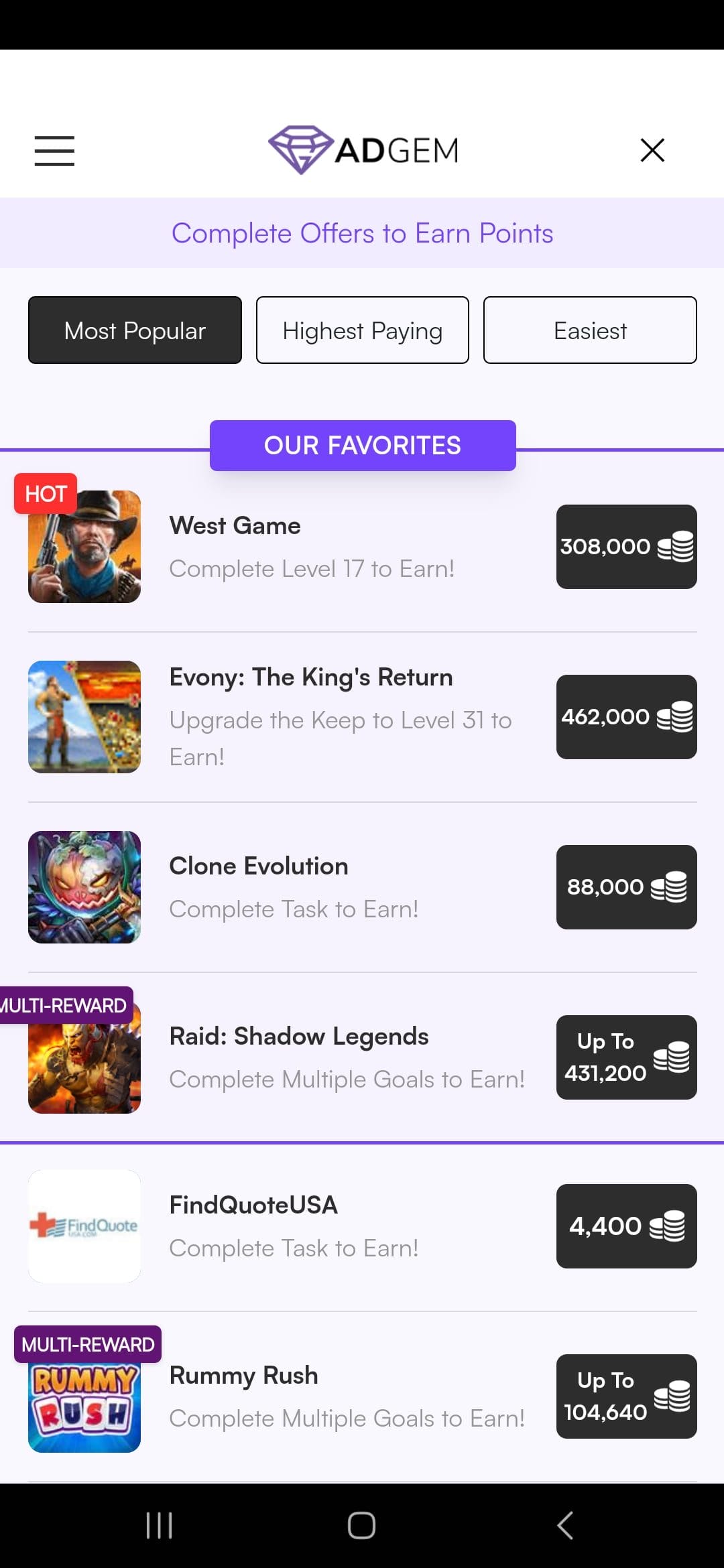Open the West Game offer

pyautogui.click(x=362, y=547)
